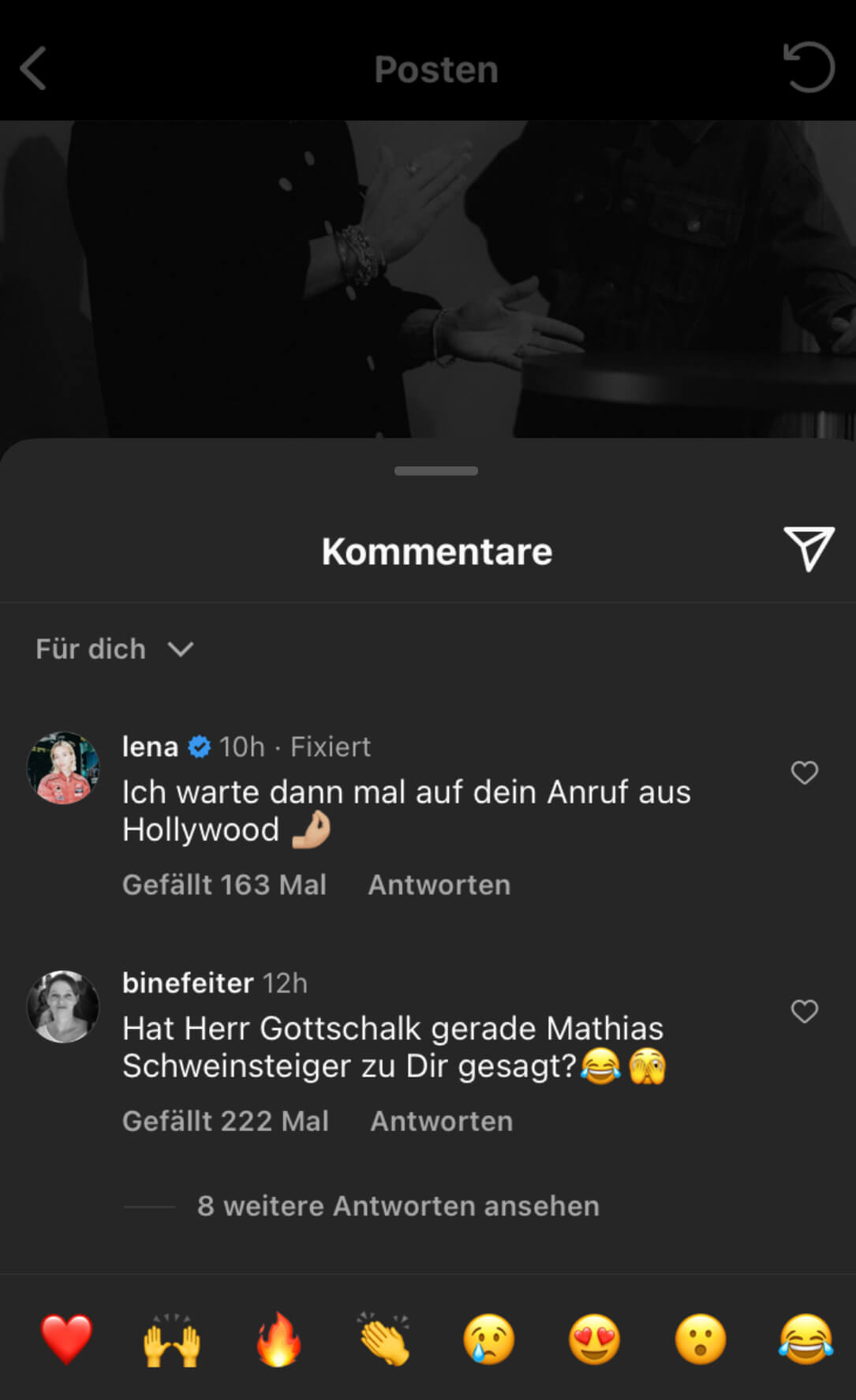Go back using the top-left arrow
This screenshot has width=856, height=1400.
pyautogui.click(x=33, y=69)
